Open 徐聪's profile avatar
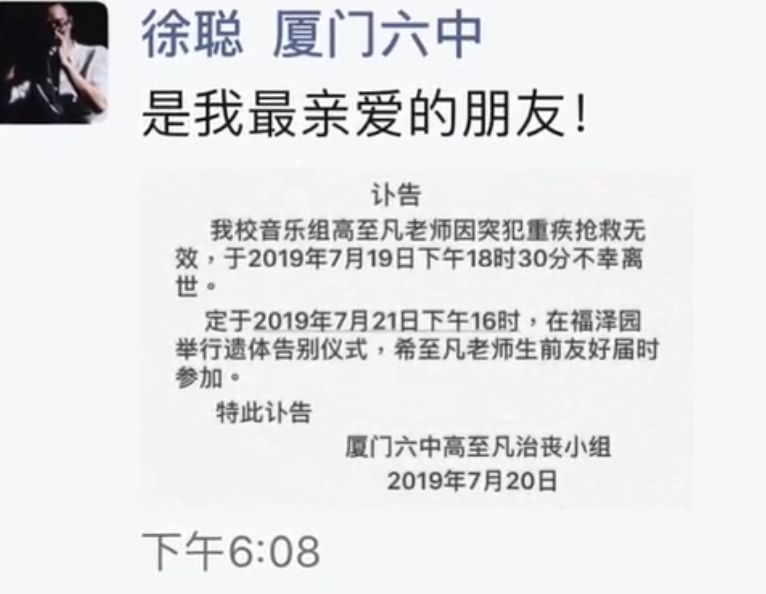766x594 pixels. [52, 62]
